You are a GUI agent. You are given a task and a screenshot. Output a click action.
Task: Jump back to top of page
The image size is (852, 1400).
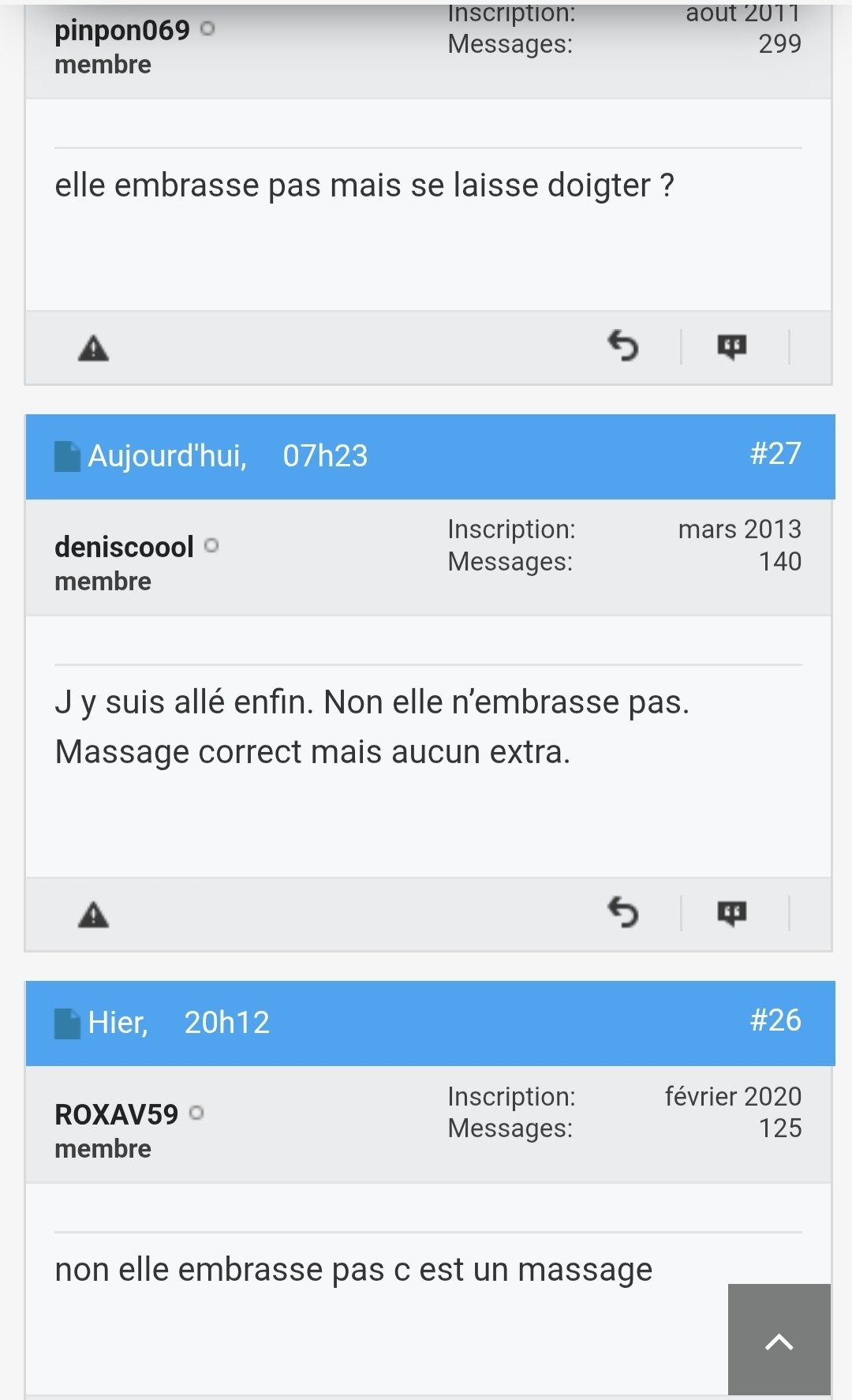(x=779, y=1339)
